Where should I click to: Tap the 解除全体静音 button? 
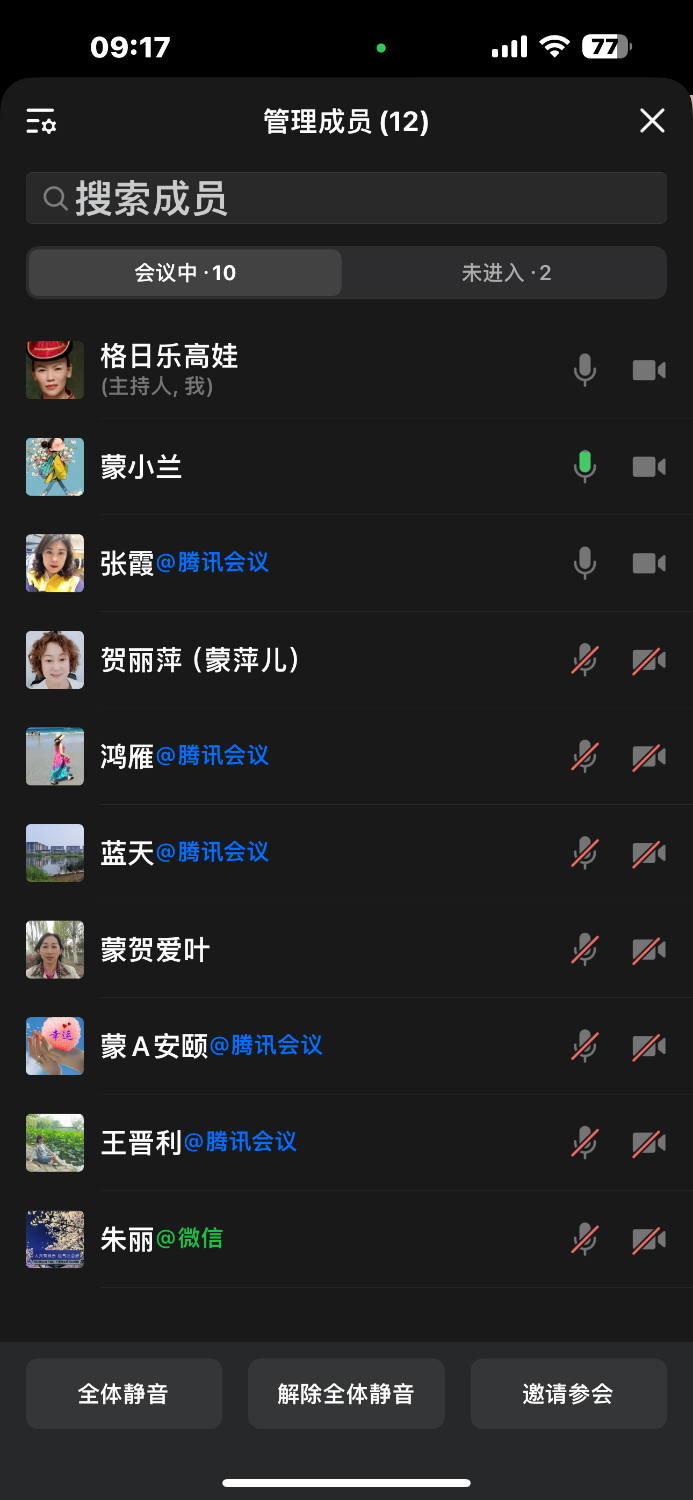(x=346, y=1393)
